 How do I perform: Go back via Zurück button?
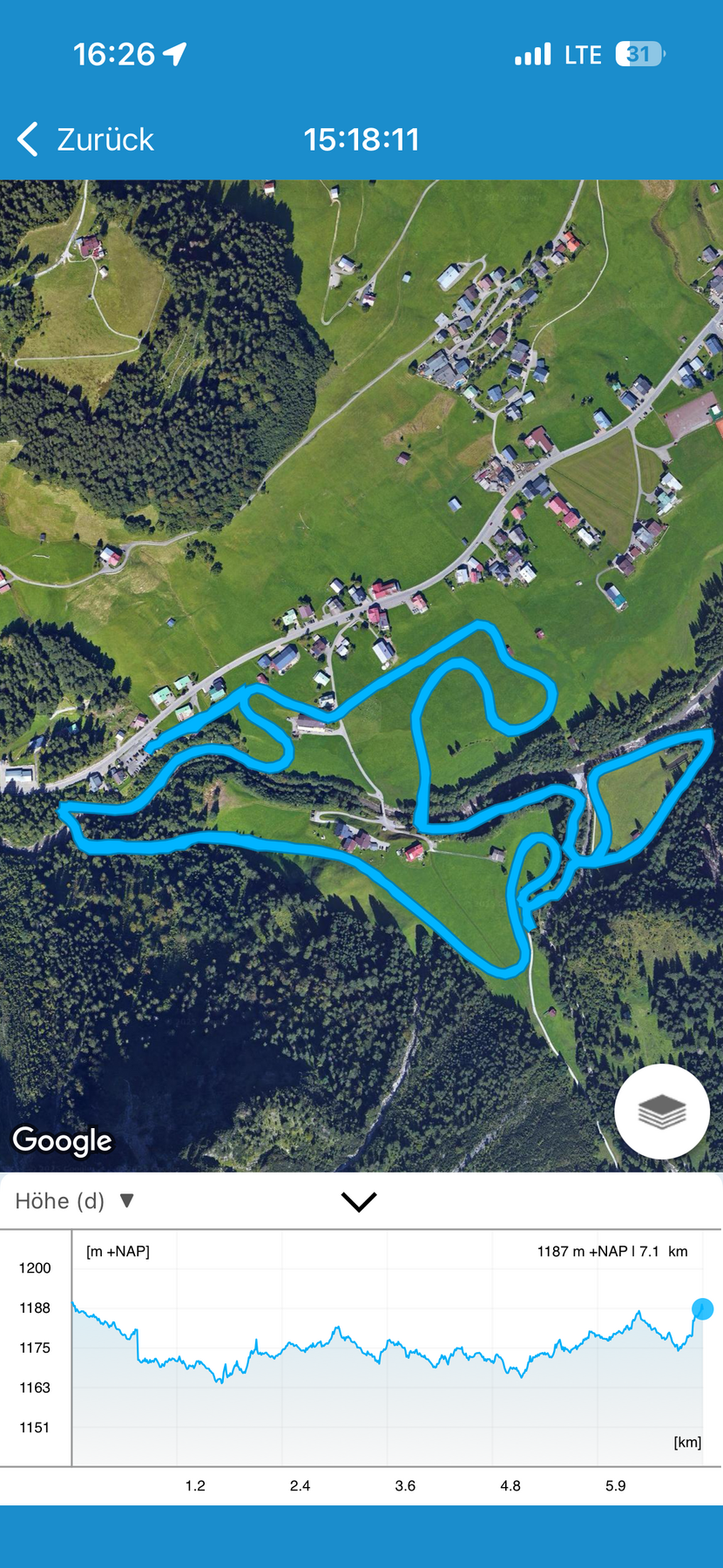(x=85, y=139)
